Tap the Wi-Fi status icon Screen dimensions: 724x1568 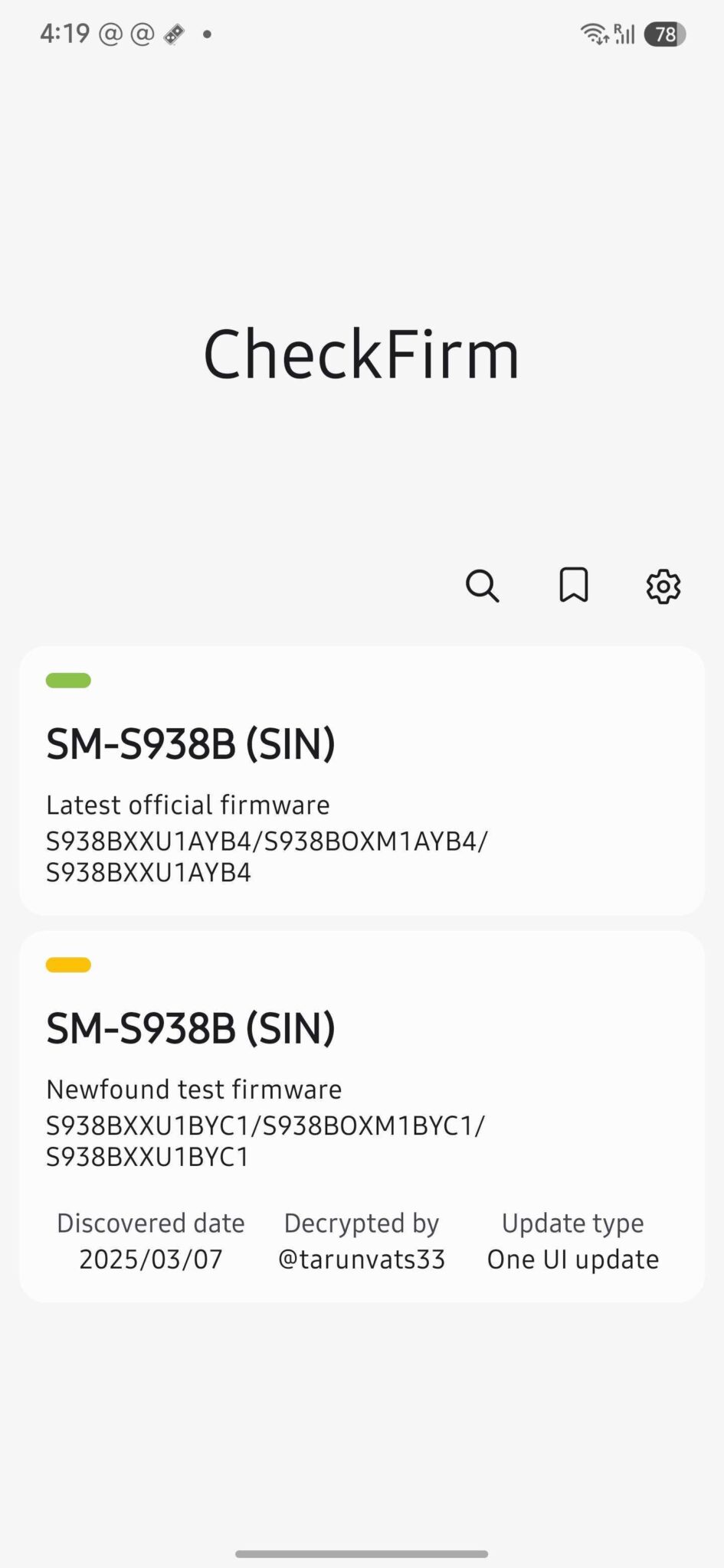point(595,33)
